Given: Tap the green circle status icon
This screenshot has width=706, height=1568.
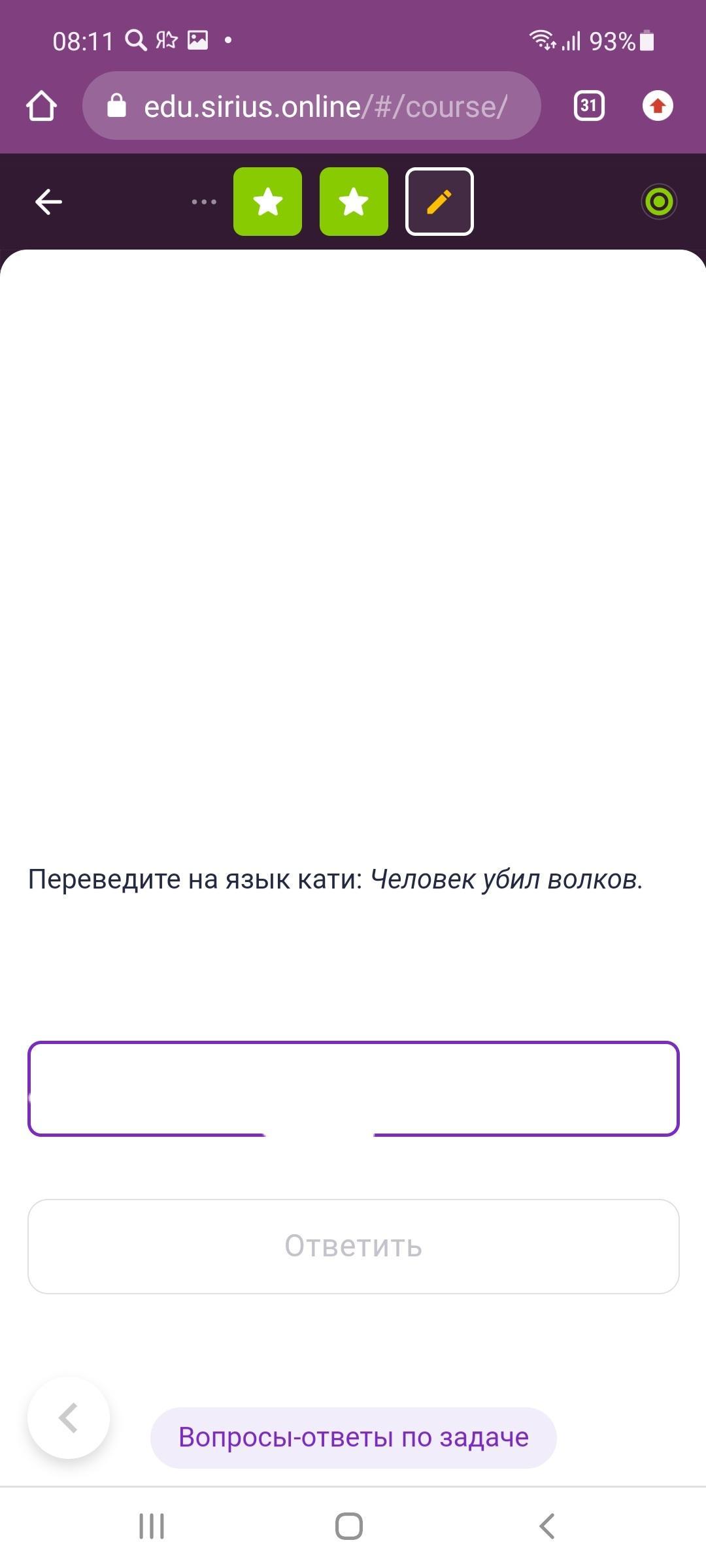Looking at the screenshot, I should pos(659,202).
